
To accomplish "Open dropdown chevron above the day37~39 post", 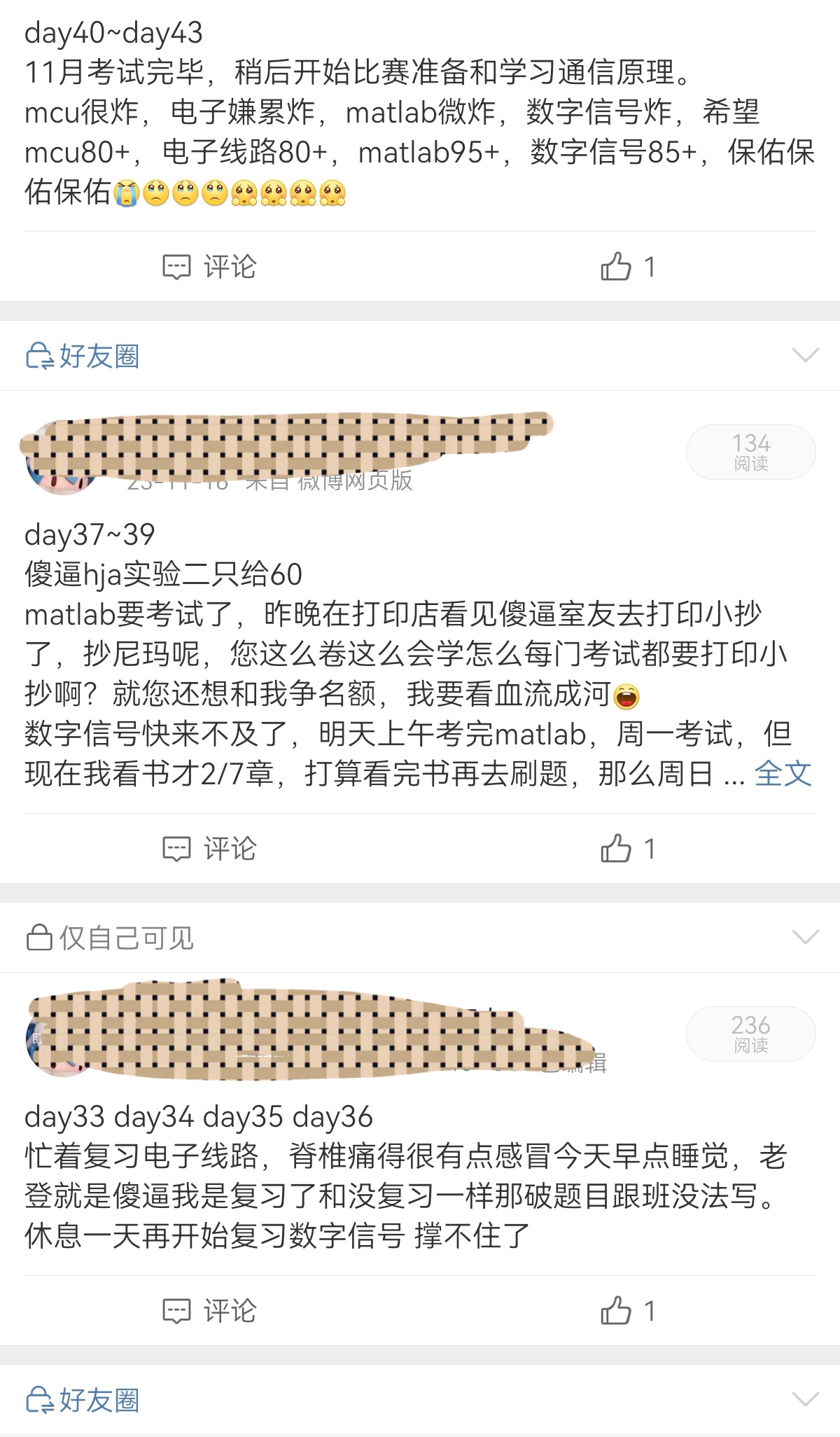I will [805, 355].
